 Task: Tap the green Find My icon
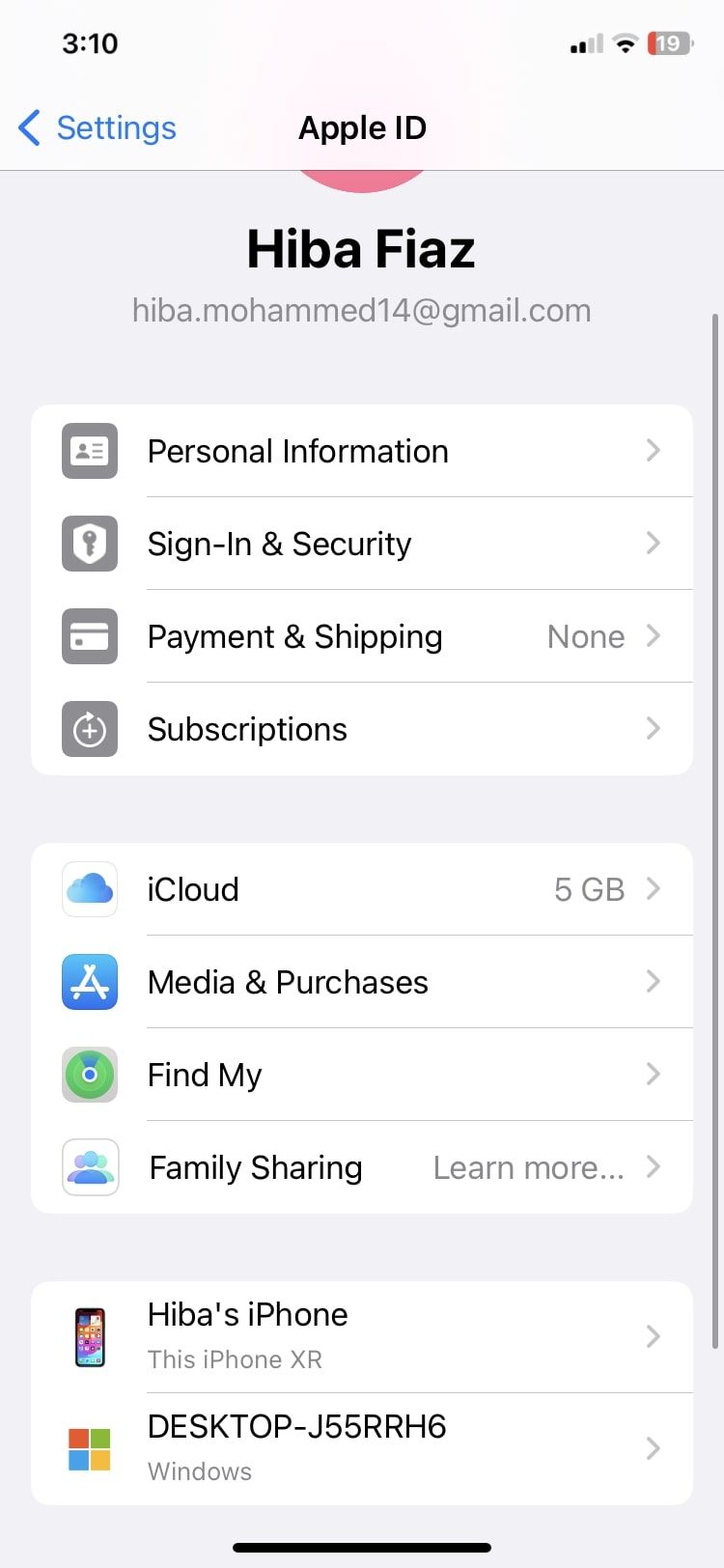(89, 1074)
